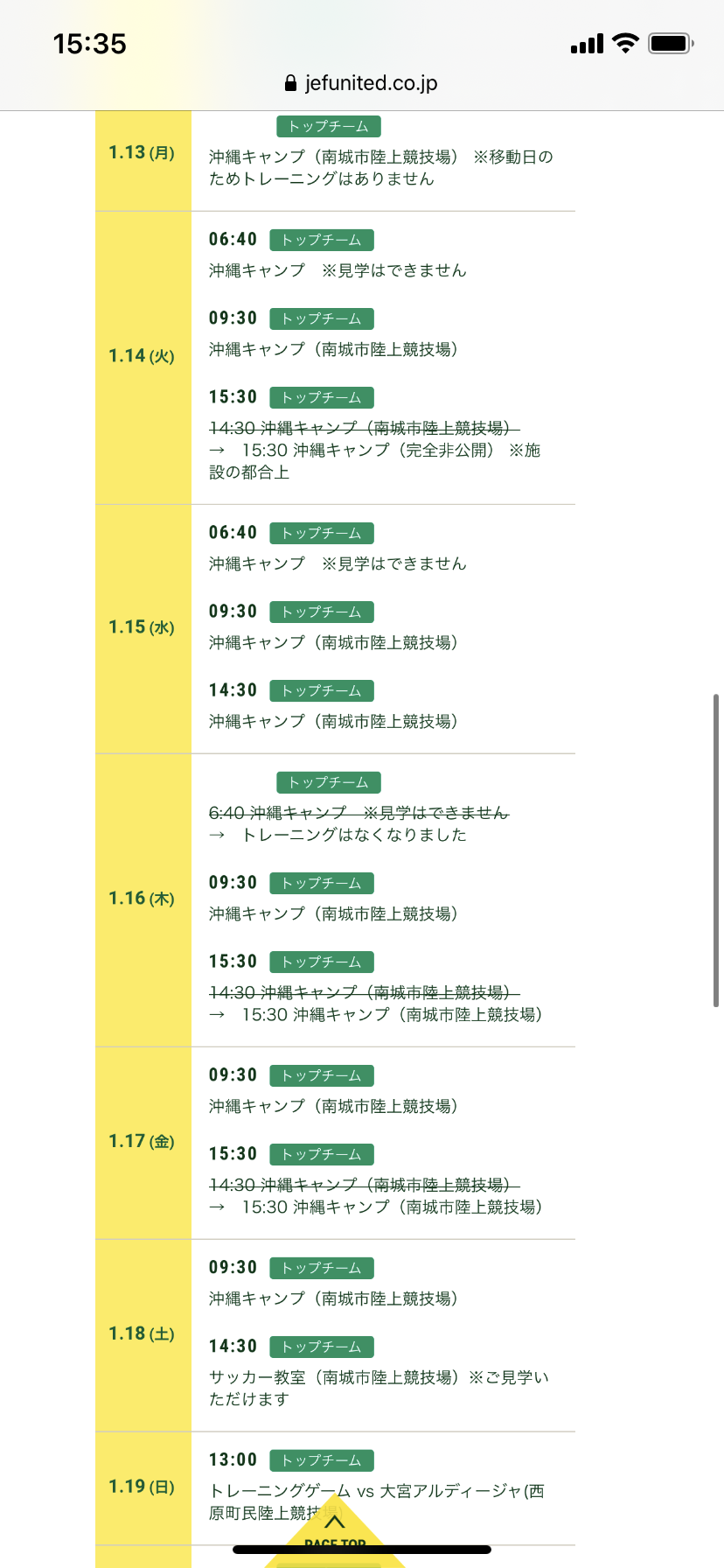Tap the PAGE TOP button
Image resolution: width=724 pixels, height=1568 pixels.
[335, 1531]
